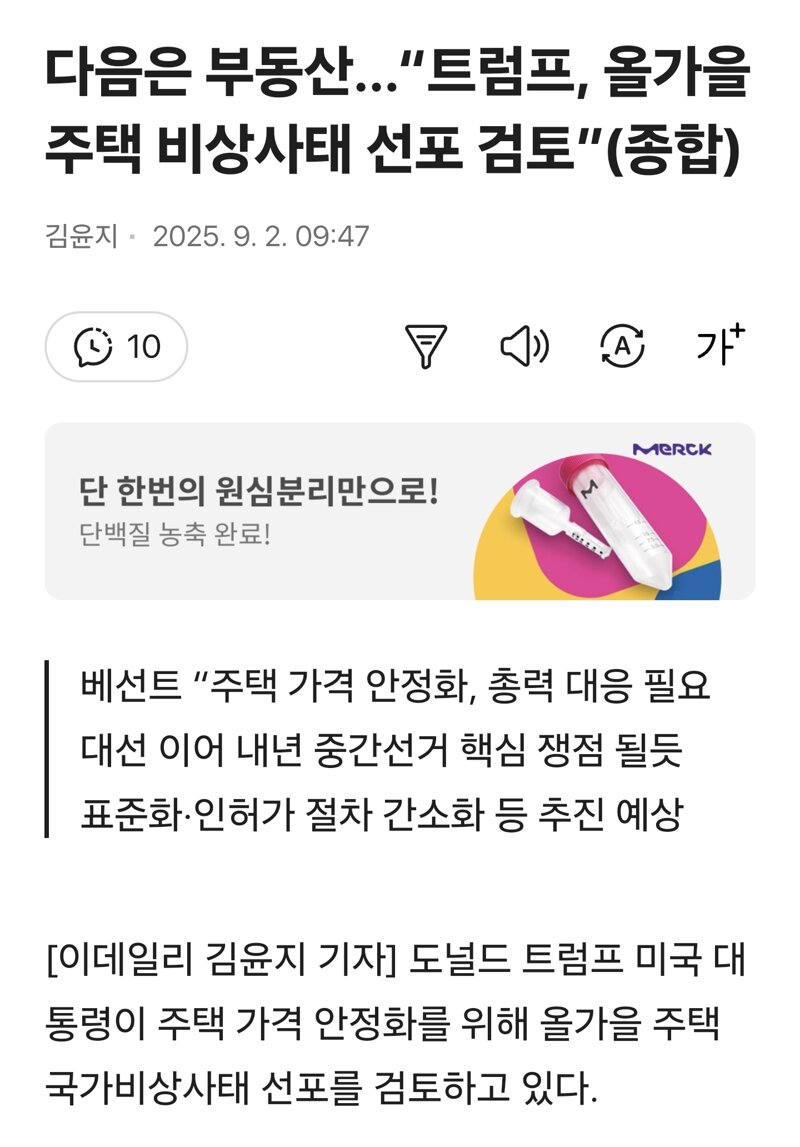Image resolution: width=800 pixels, height=1147 pixels.
Task: Adjust font size with the 가+ icon
Action: 721,345
